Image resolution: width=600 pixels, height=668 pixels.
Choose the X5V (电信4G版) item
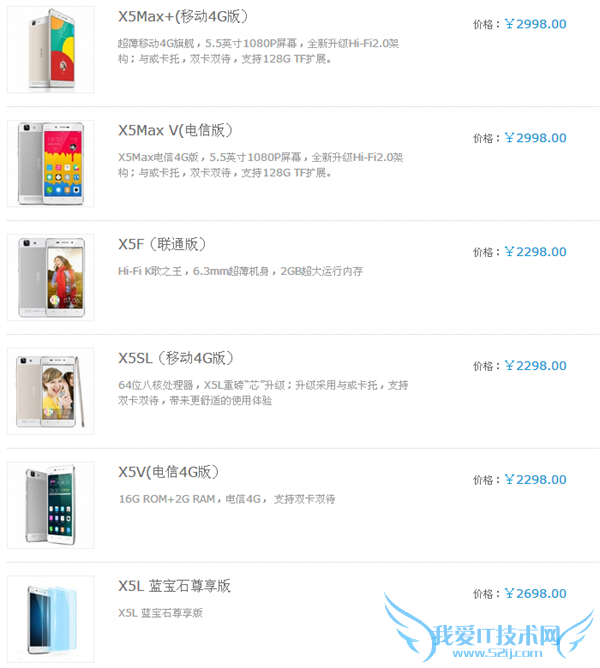click(x=168, y=472)
